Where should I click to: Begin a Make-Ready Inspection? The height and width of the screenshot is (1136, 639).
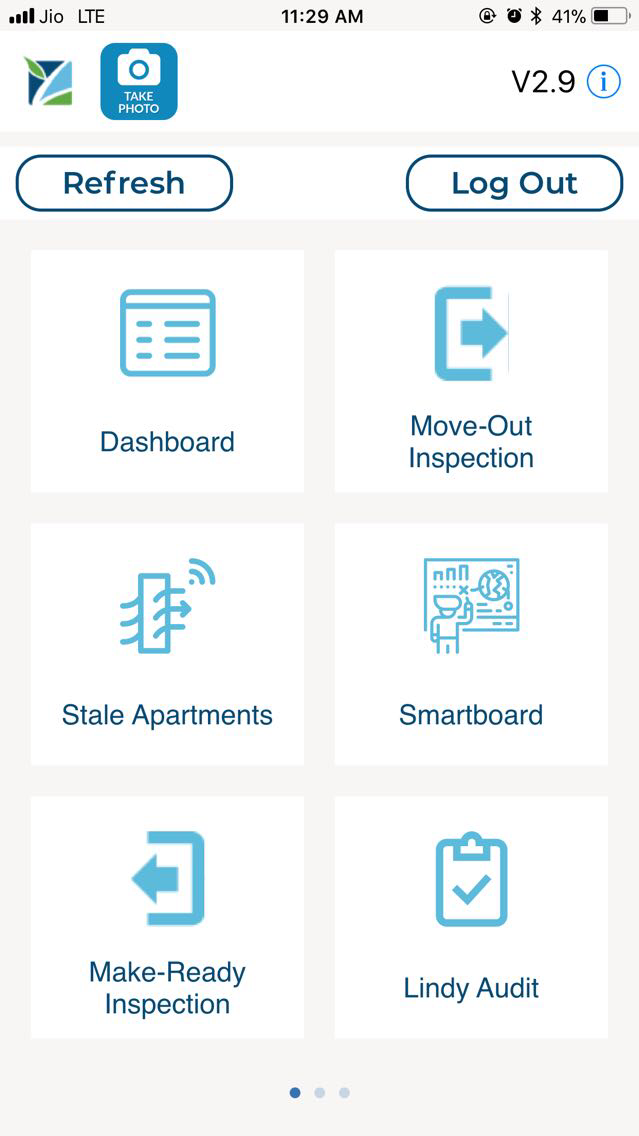pos(167,917)
